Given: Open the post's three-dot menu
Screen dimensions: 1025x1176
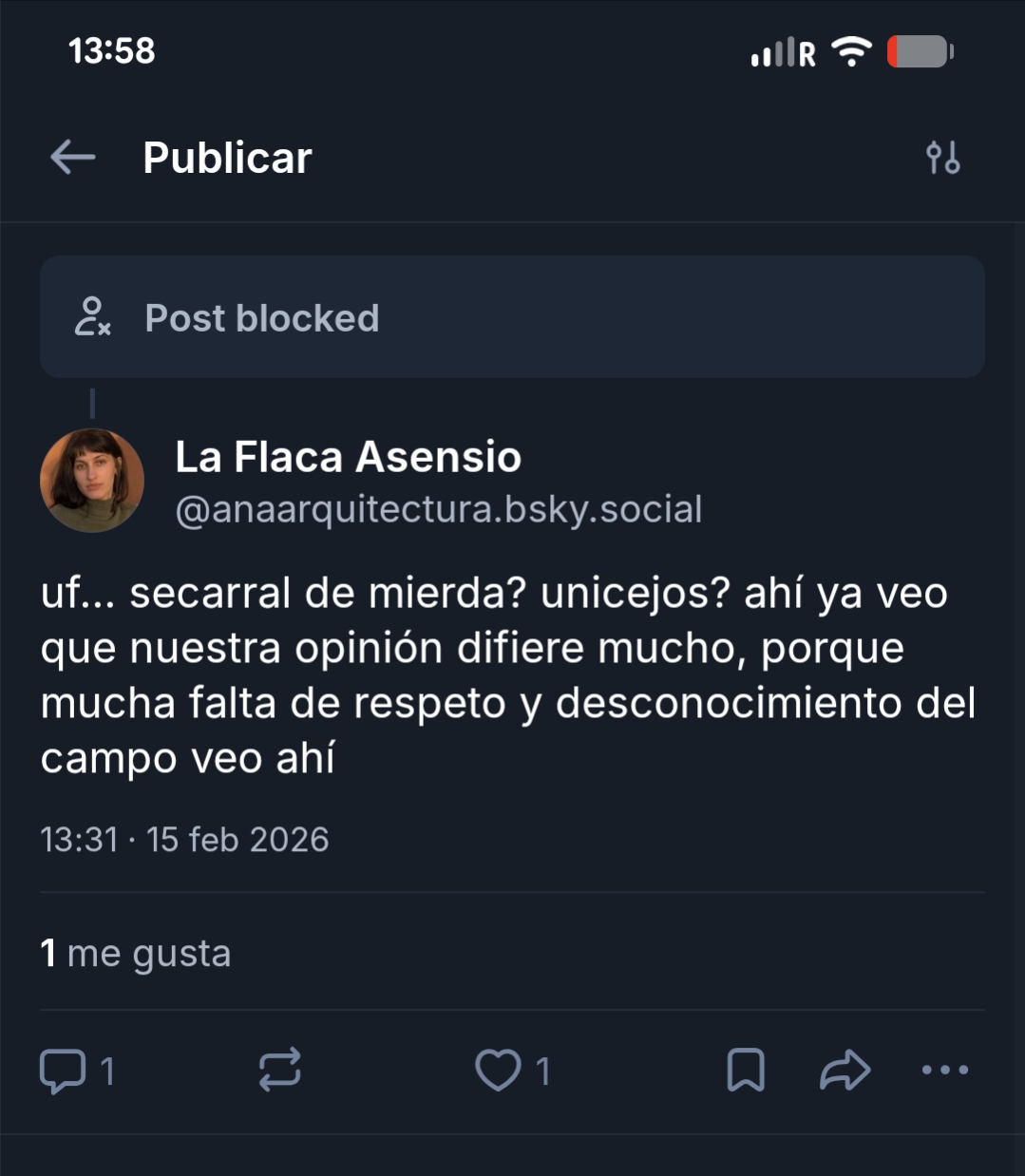Looking at the screenshot, I should [x=944, y=1070].
